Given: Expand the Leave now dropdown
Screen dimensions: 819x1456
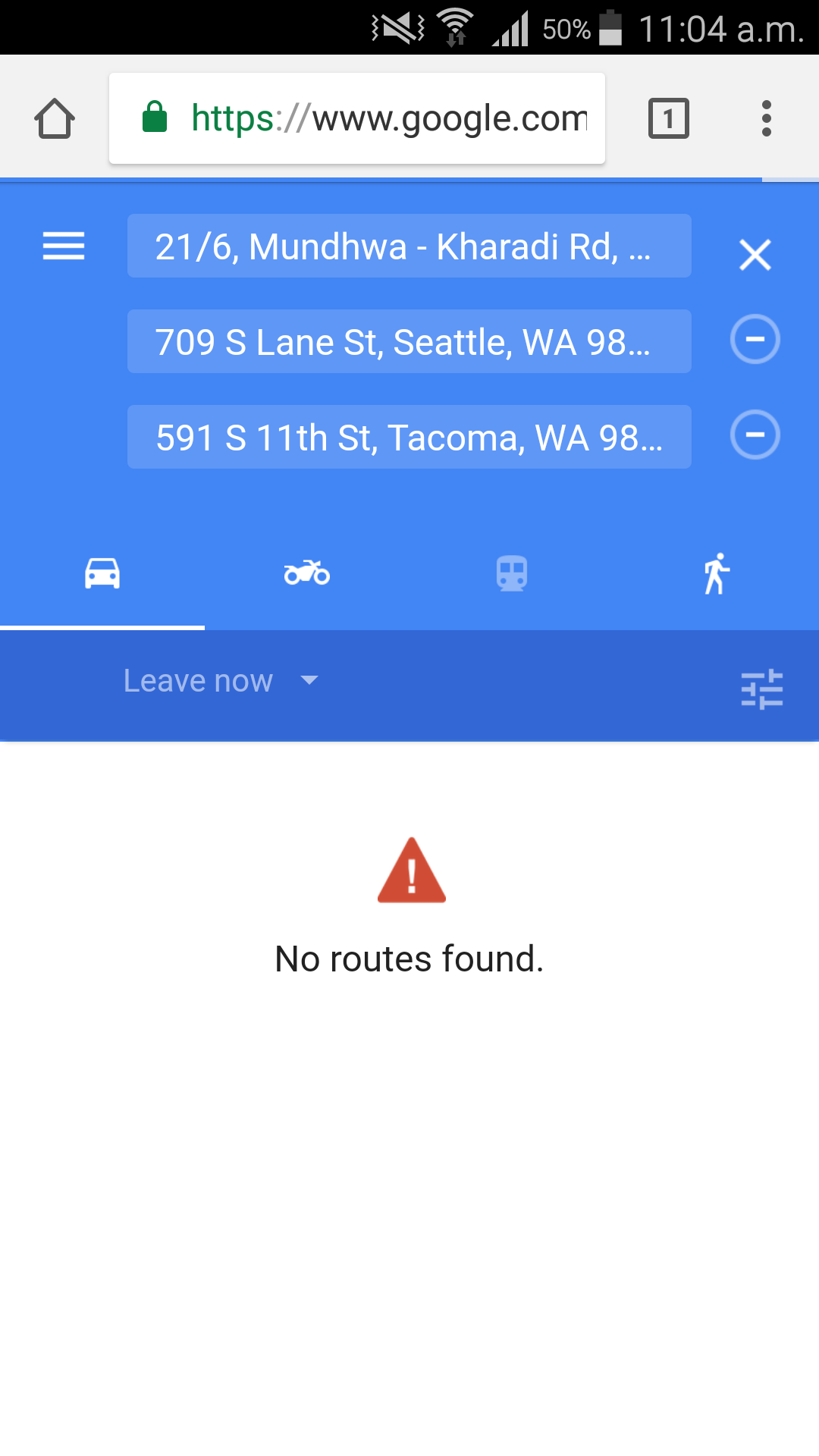Looking at the screenshot, I should click(220, 681).
